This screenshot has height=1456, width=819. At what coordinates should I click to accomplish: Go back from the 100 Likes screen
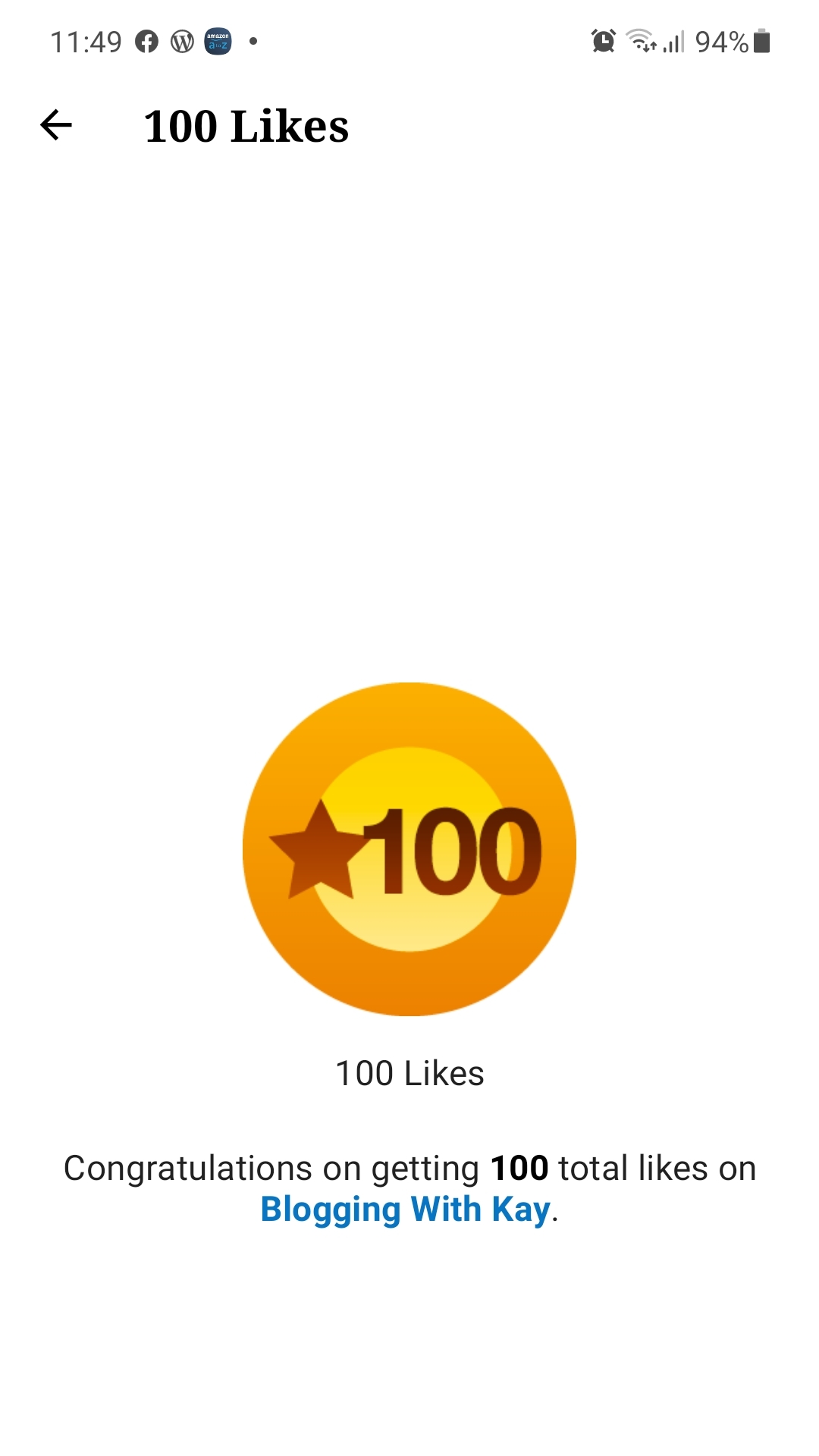(x=56, y=125)
